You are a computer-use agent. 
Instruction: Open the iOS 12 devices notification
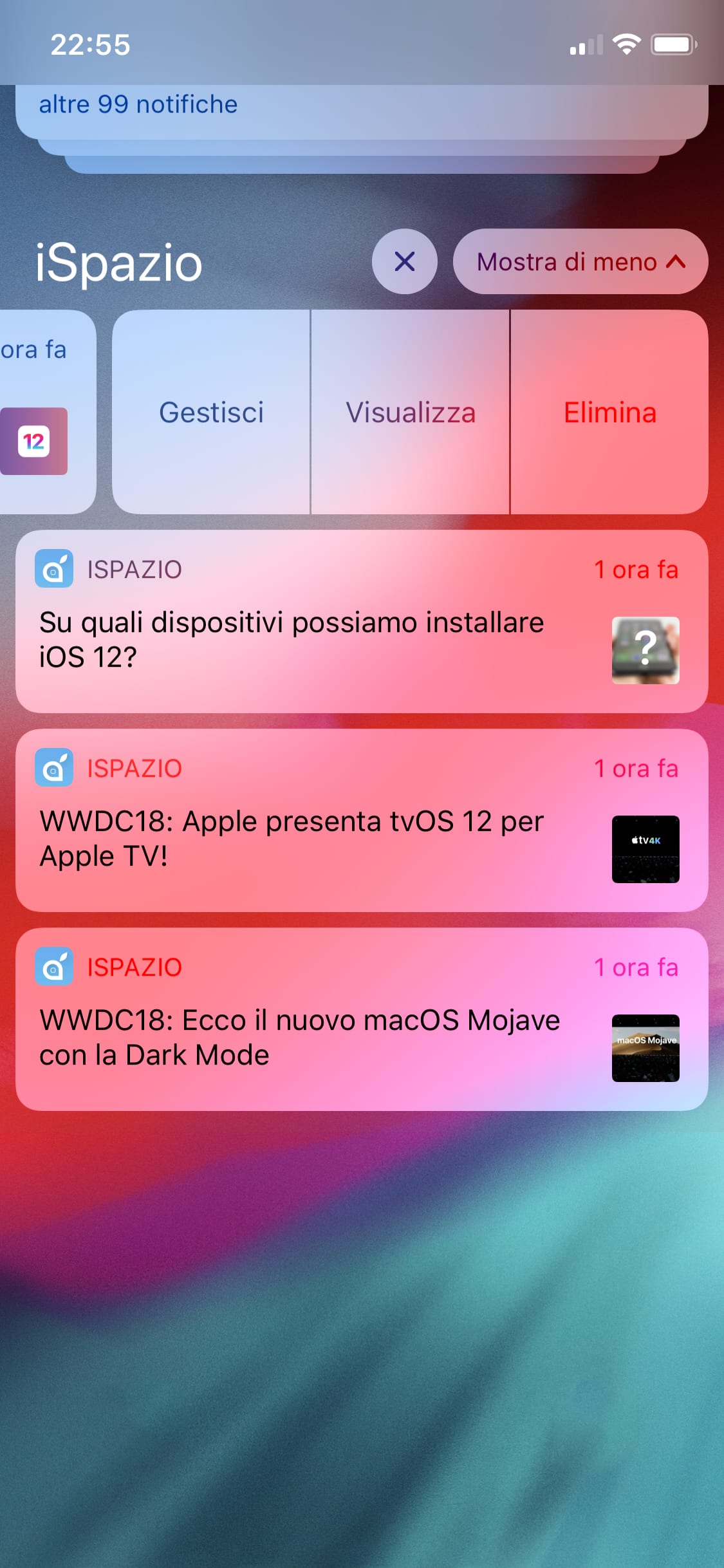click(x=361, y=621)
